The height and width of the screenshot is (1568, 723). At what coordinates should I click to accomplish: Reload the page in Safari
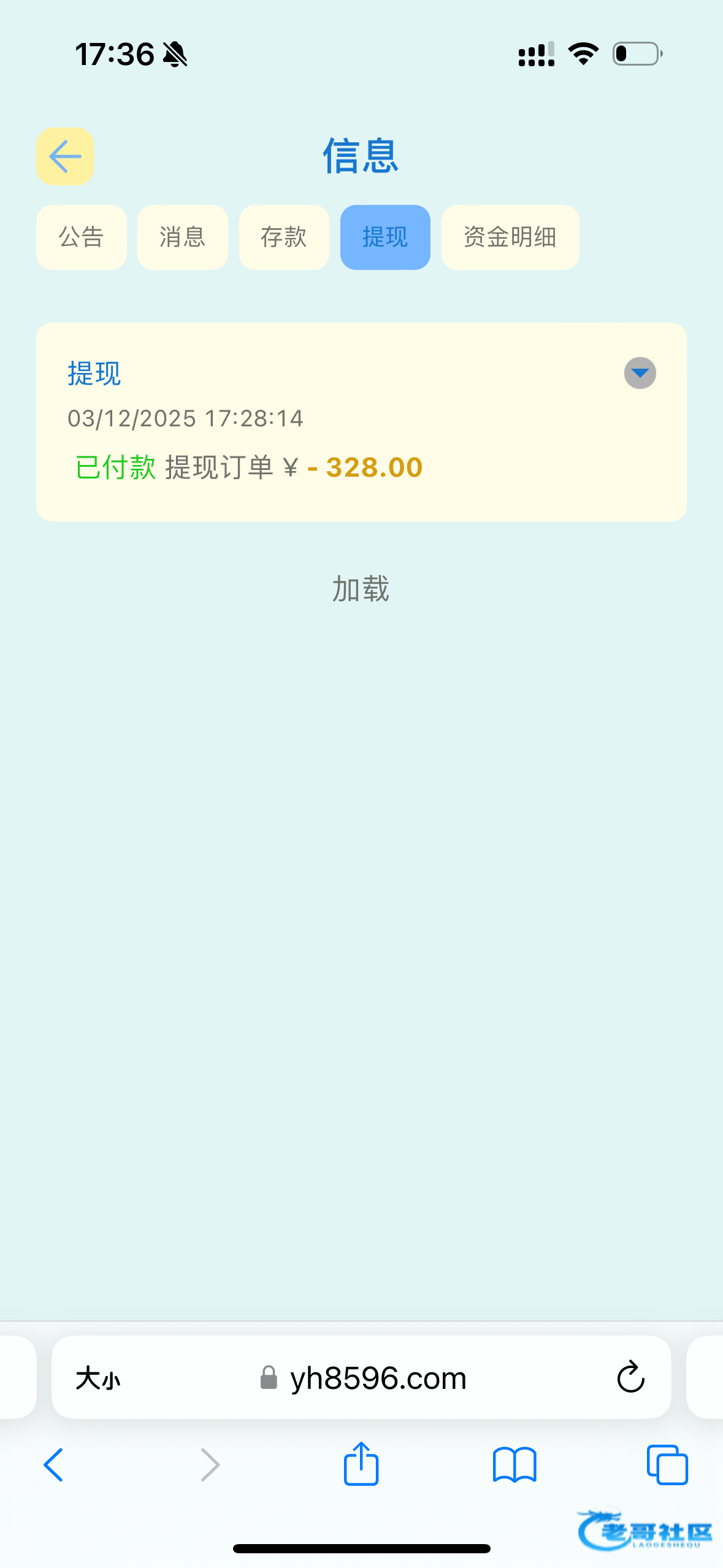(x=630, y=1378)
